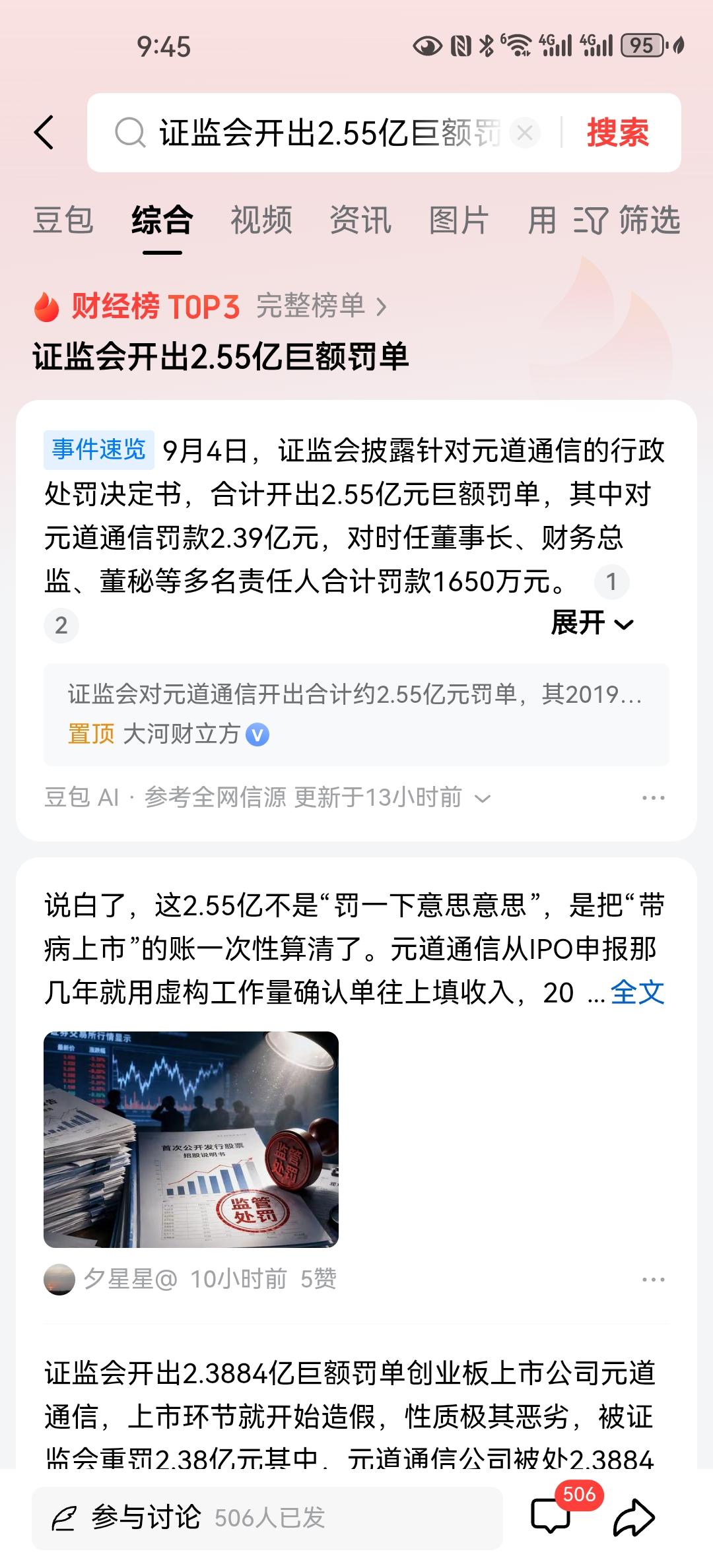Open the image in 夕星星@ post
Image resolution: width=713 pixels, height=1568 pixels.
coord(191,1139)
